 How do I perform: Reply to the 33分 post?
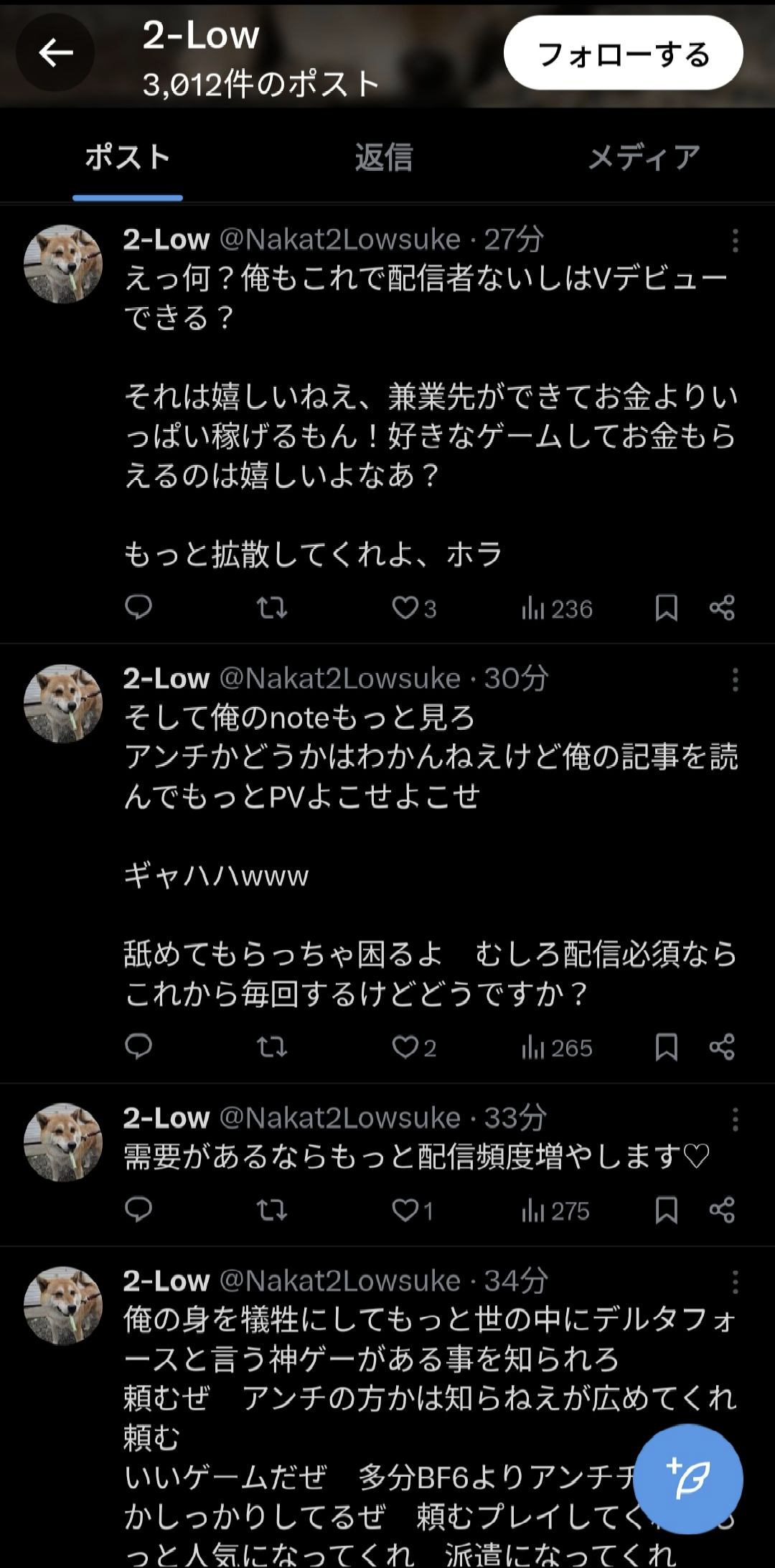click(x=138, y=1210)
